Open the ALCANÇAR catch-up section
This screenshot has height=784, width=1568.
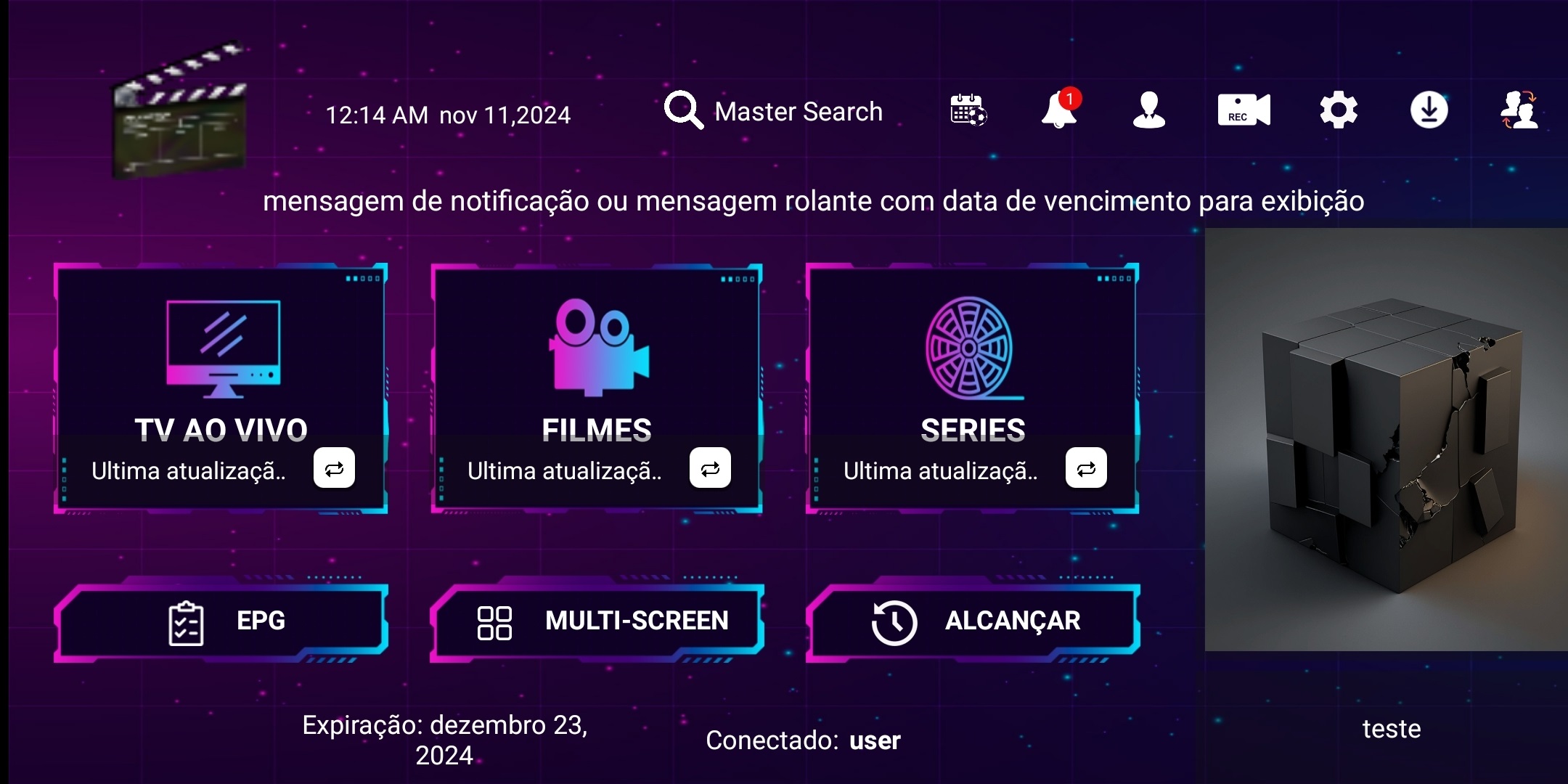click(x=973, y=622)
